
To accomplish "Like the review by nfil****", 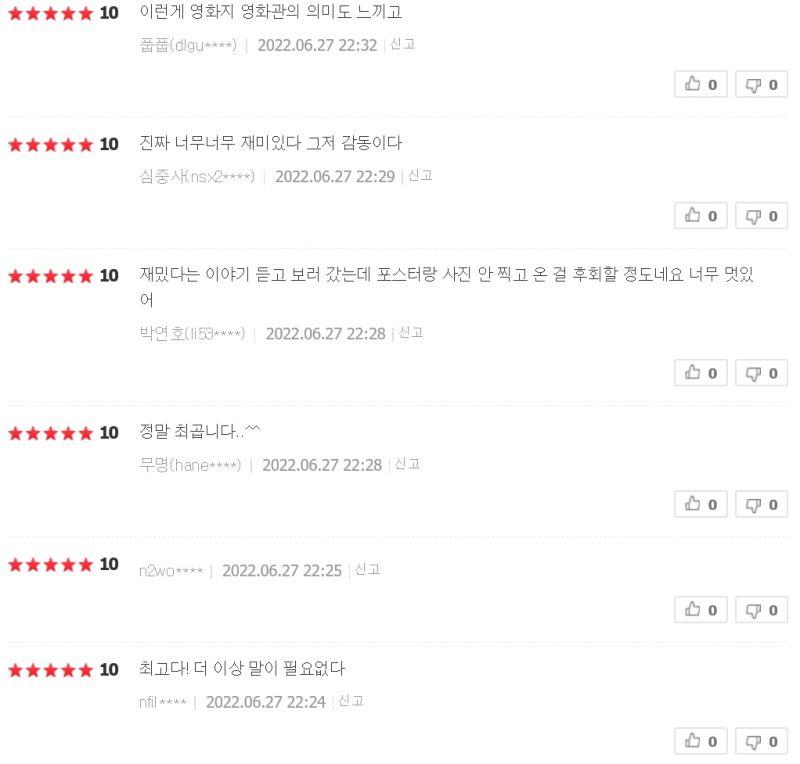I will 701,741.
